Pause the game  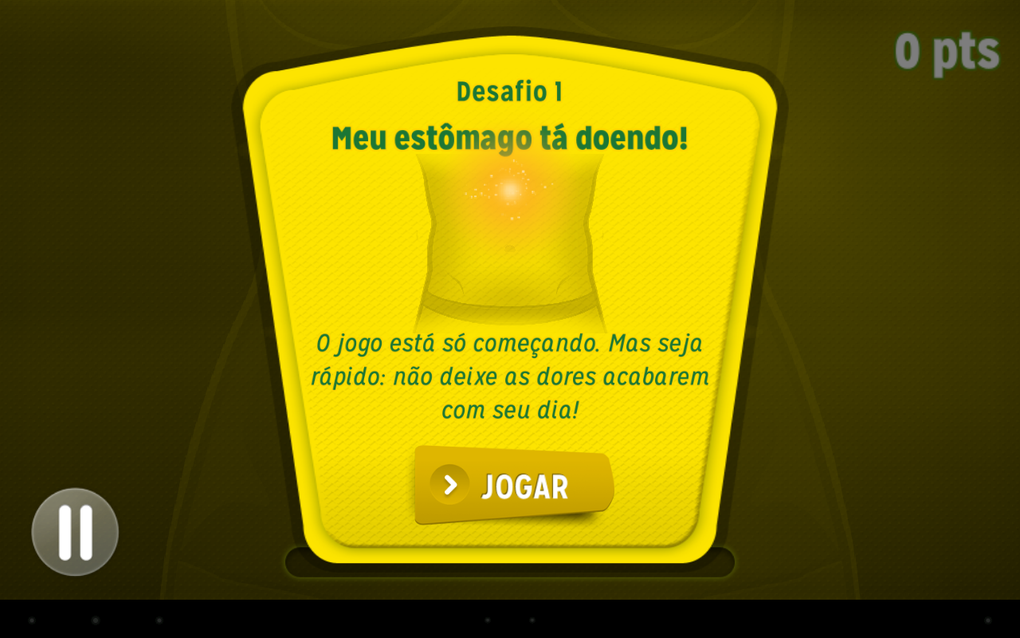75,532
